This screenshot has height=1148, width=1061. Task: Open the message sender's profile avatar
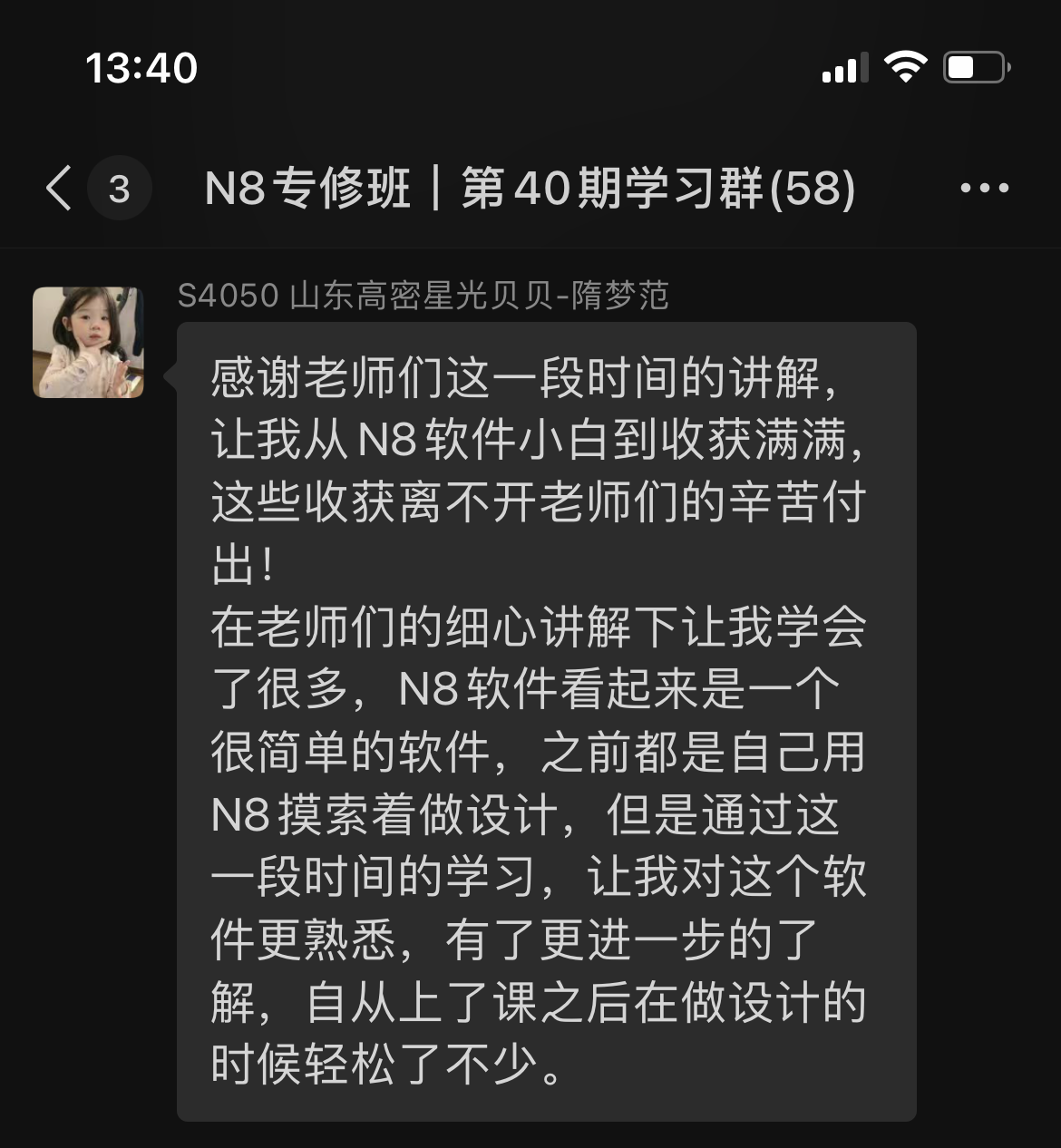tap(88, 343)
